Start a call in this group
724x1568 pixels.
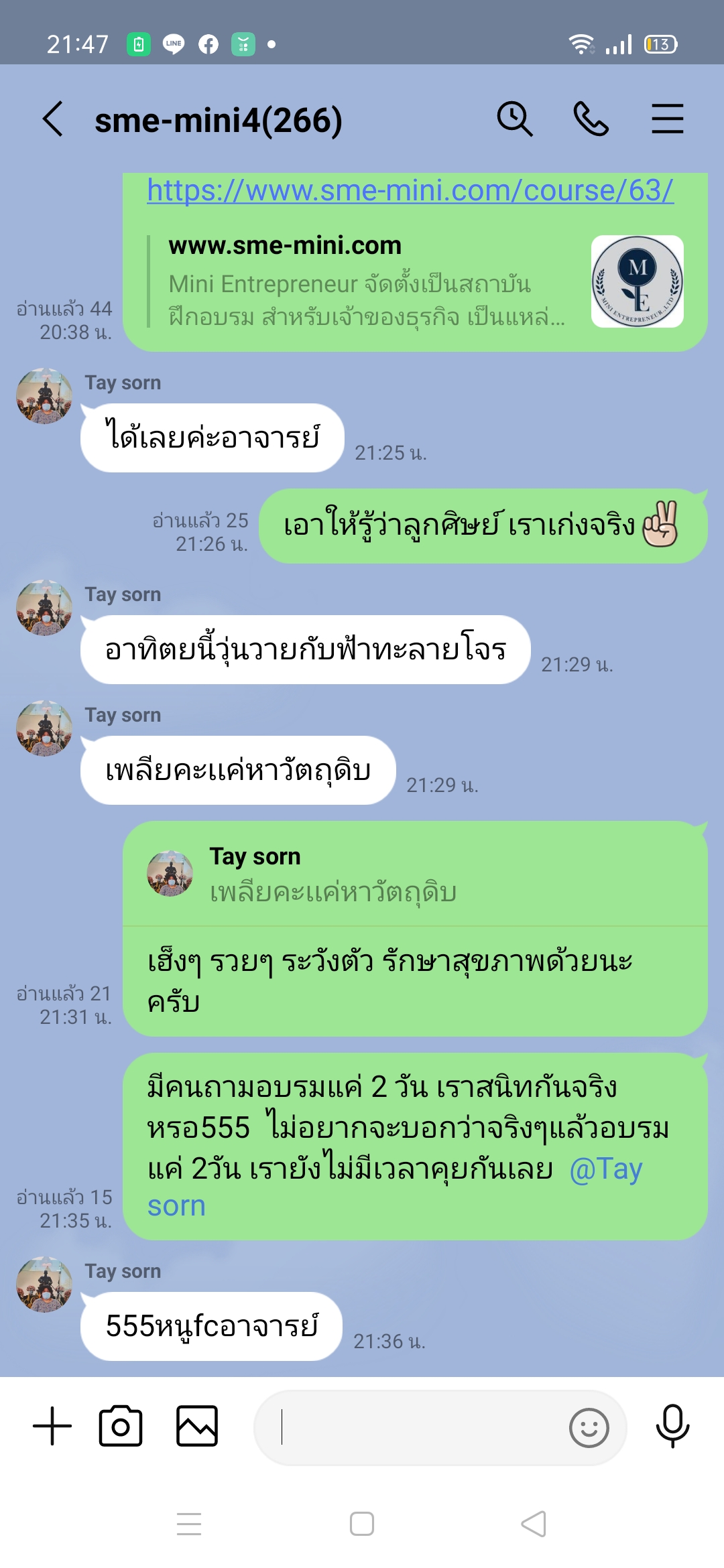(591, 119)
